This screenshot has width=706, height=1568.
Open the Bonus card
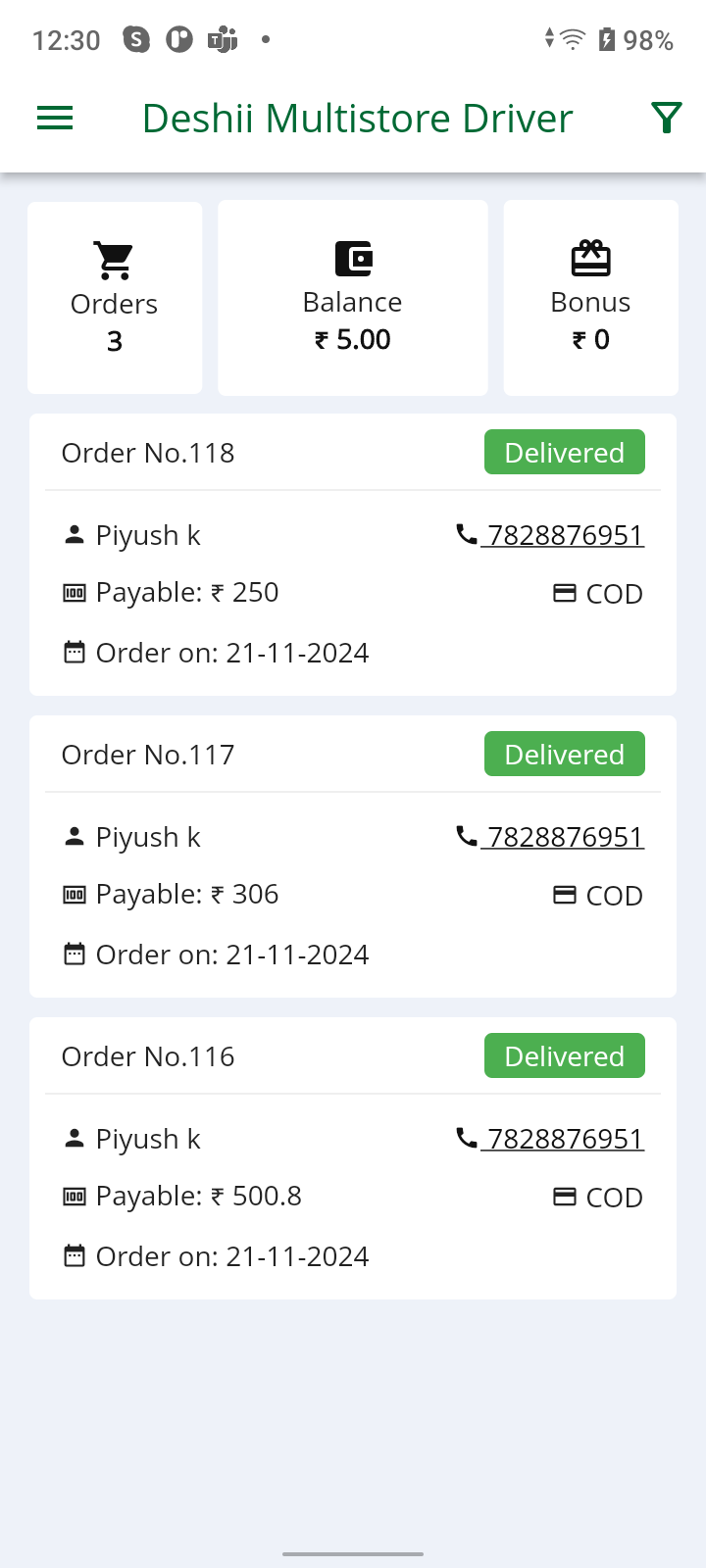[590, 298]
